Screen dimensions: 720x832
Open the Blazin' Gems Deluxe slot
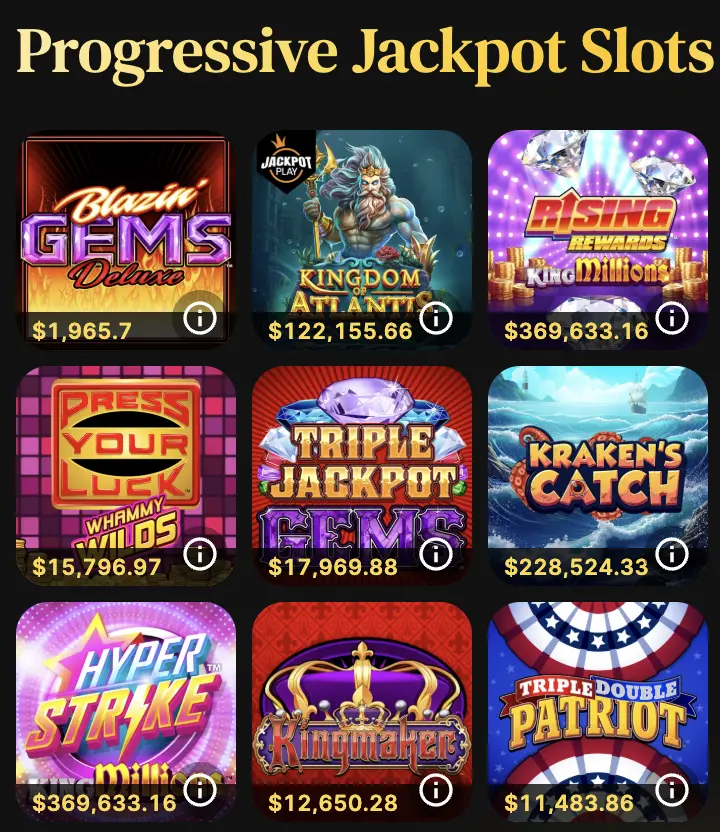coord(125,225)
